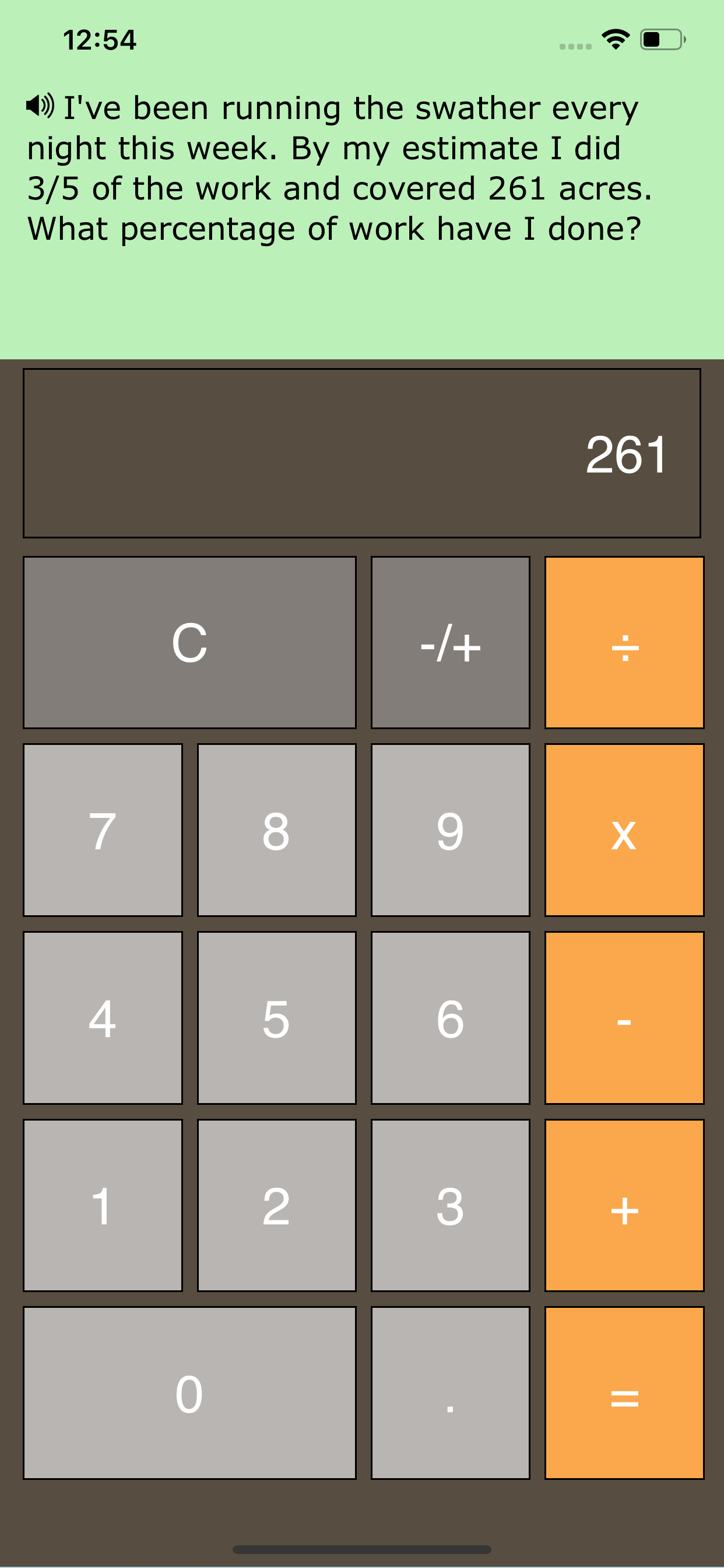Enter the digit 7

[x=103, y=829]
